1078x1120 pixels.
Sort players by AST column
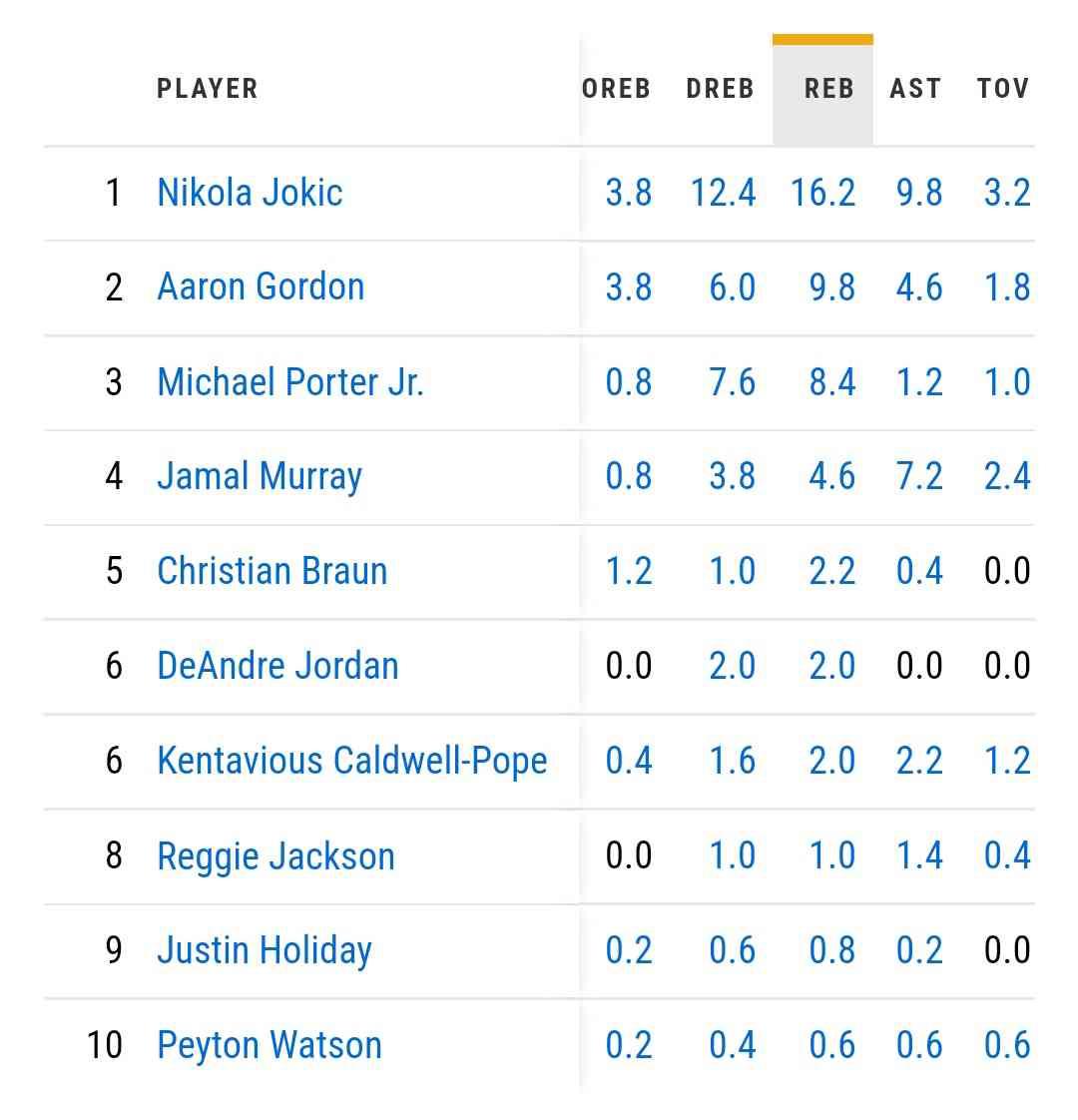coord(915,89)
